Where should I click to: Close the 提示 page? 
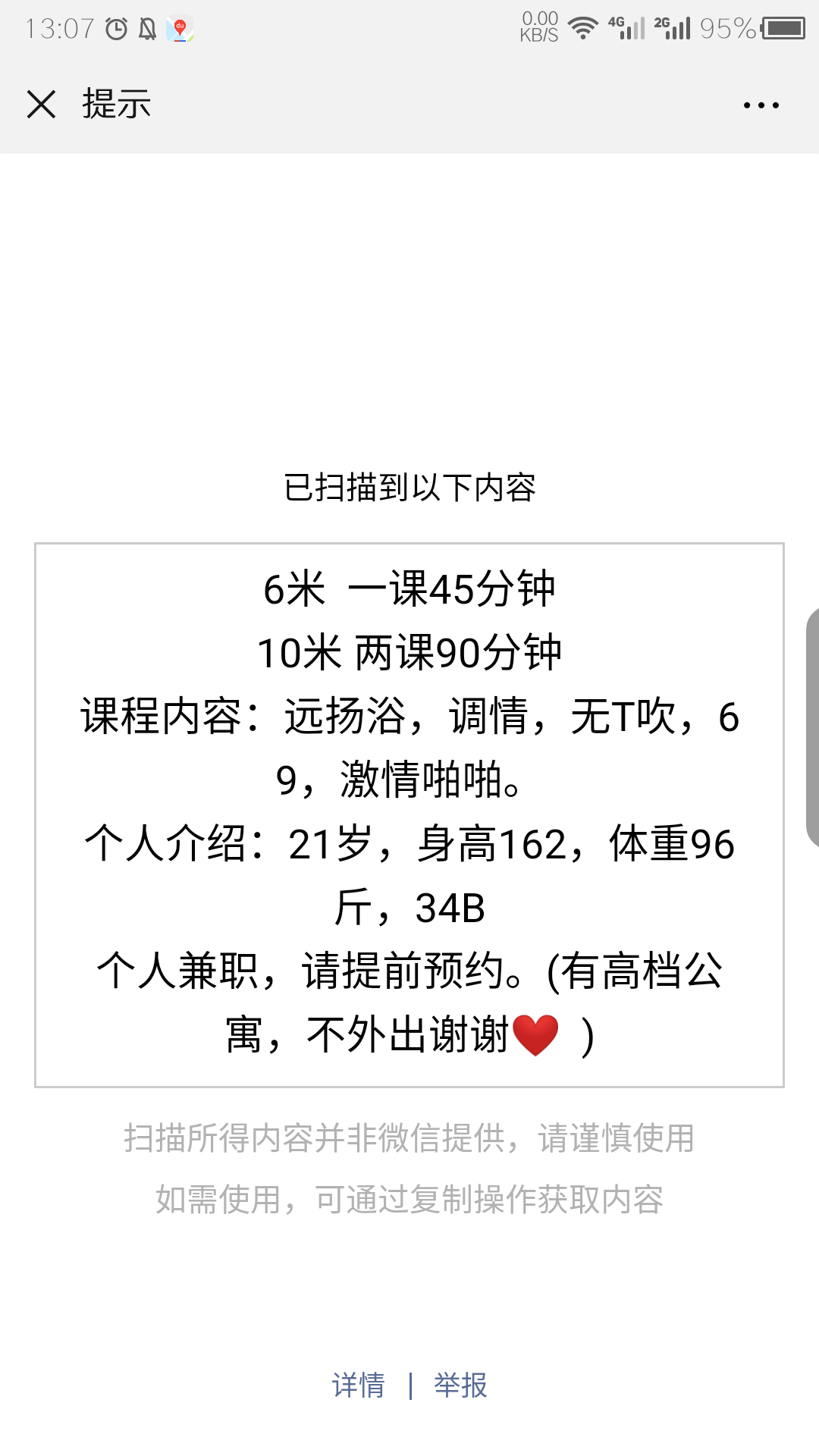tap(42, 105)
